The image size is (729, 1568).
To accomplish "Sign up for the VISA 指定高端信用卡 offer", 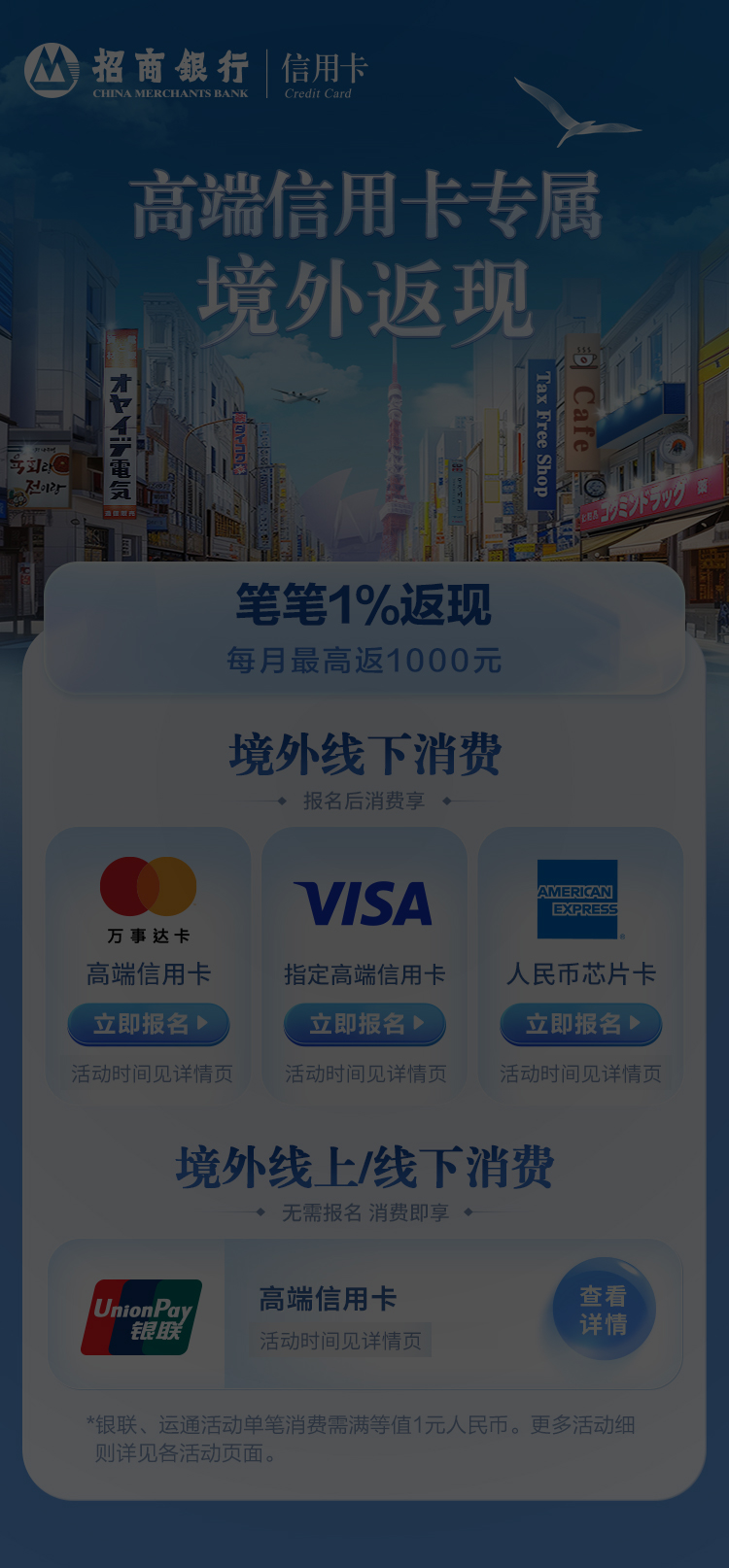I will click(x=364, y=1024).
